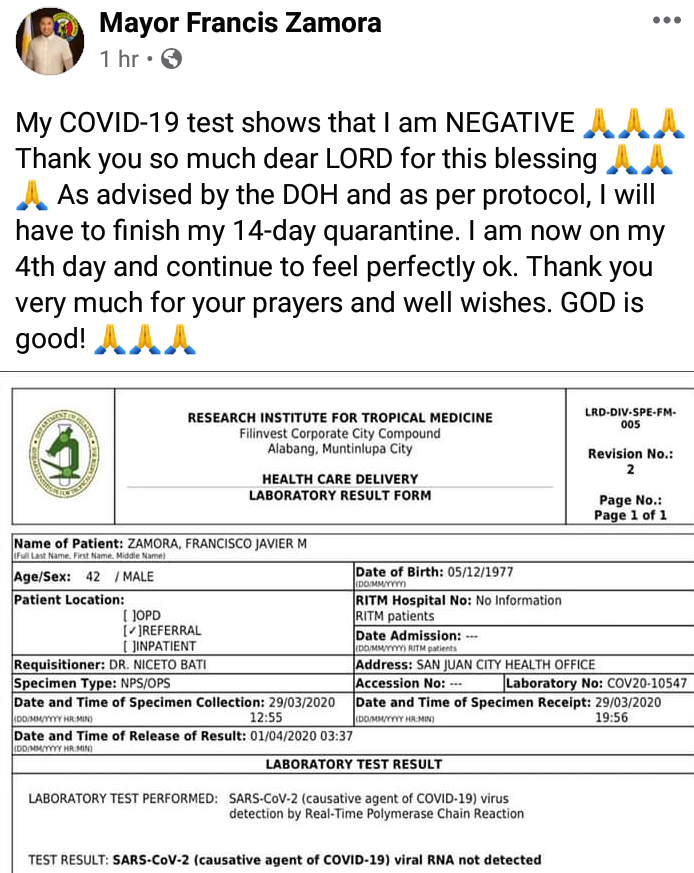Open the post's three-dot options menu
Viewport: 694px width, 873px height.
pyautogui.click(x=666, y=21)
